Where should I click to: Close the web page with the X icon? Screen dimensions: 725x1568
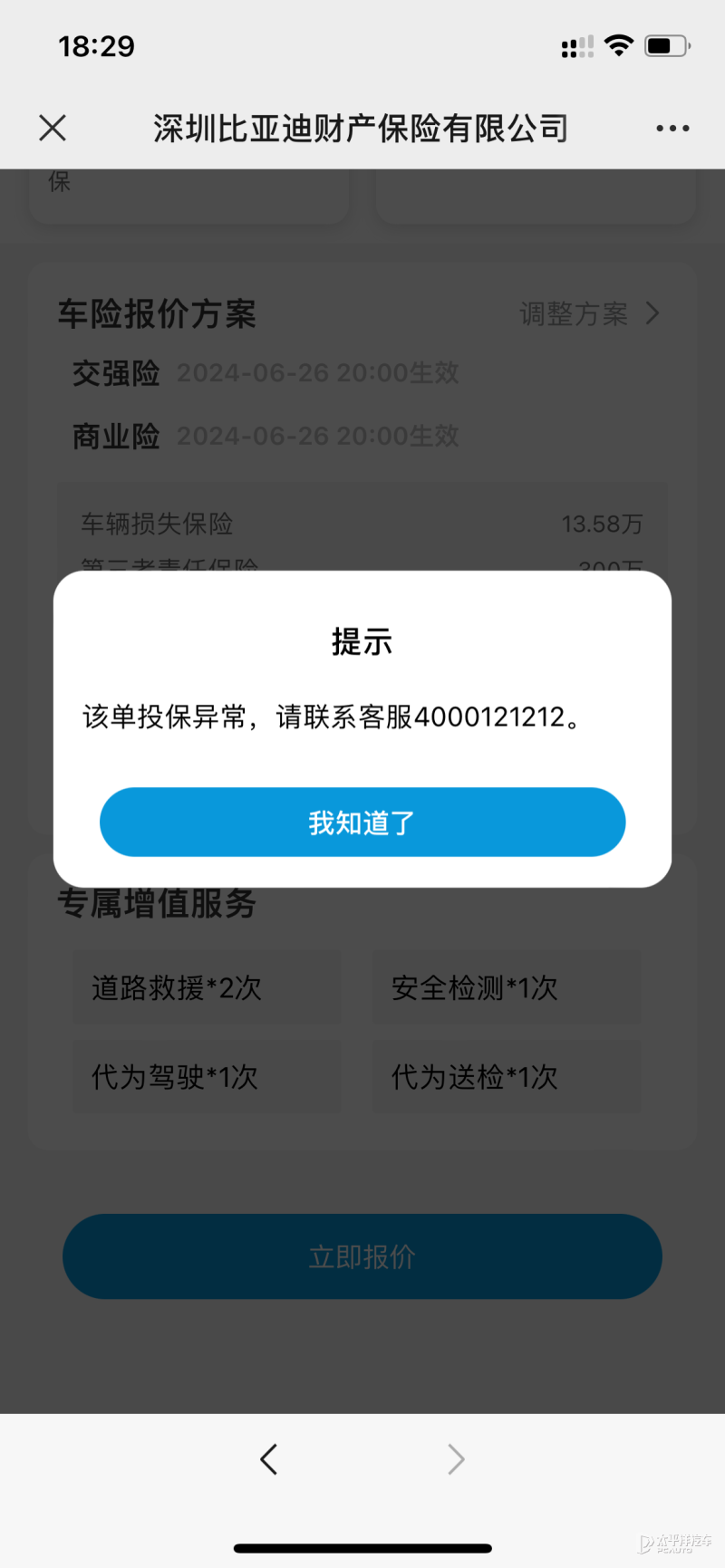click(53, 128)
